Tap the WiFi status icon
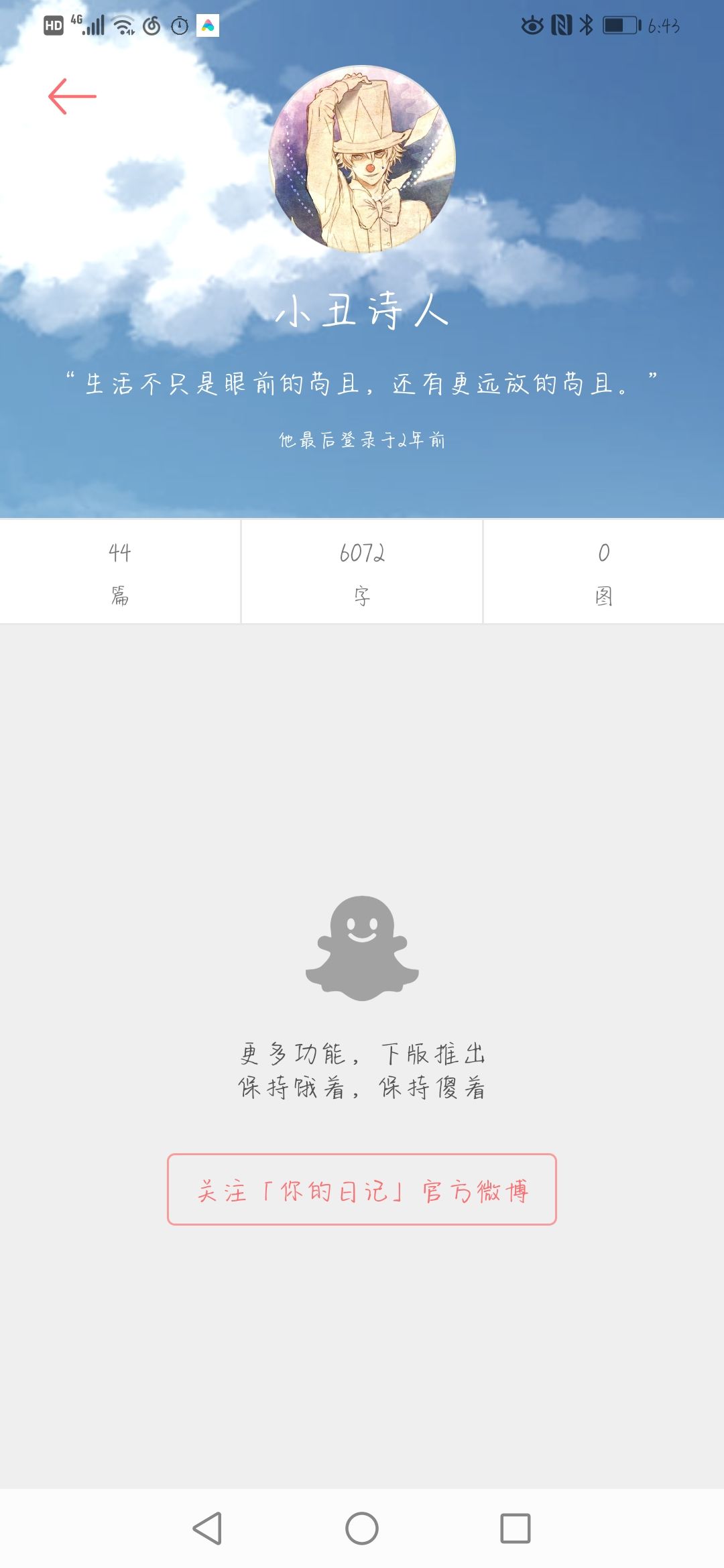The width and height of the screenshot is (724, 1568). click(124, 25)
